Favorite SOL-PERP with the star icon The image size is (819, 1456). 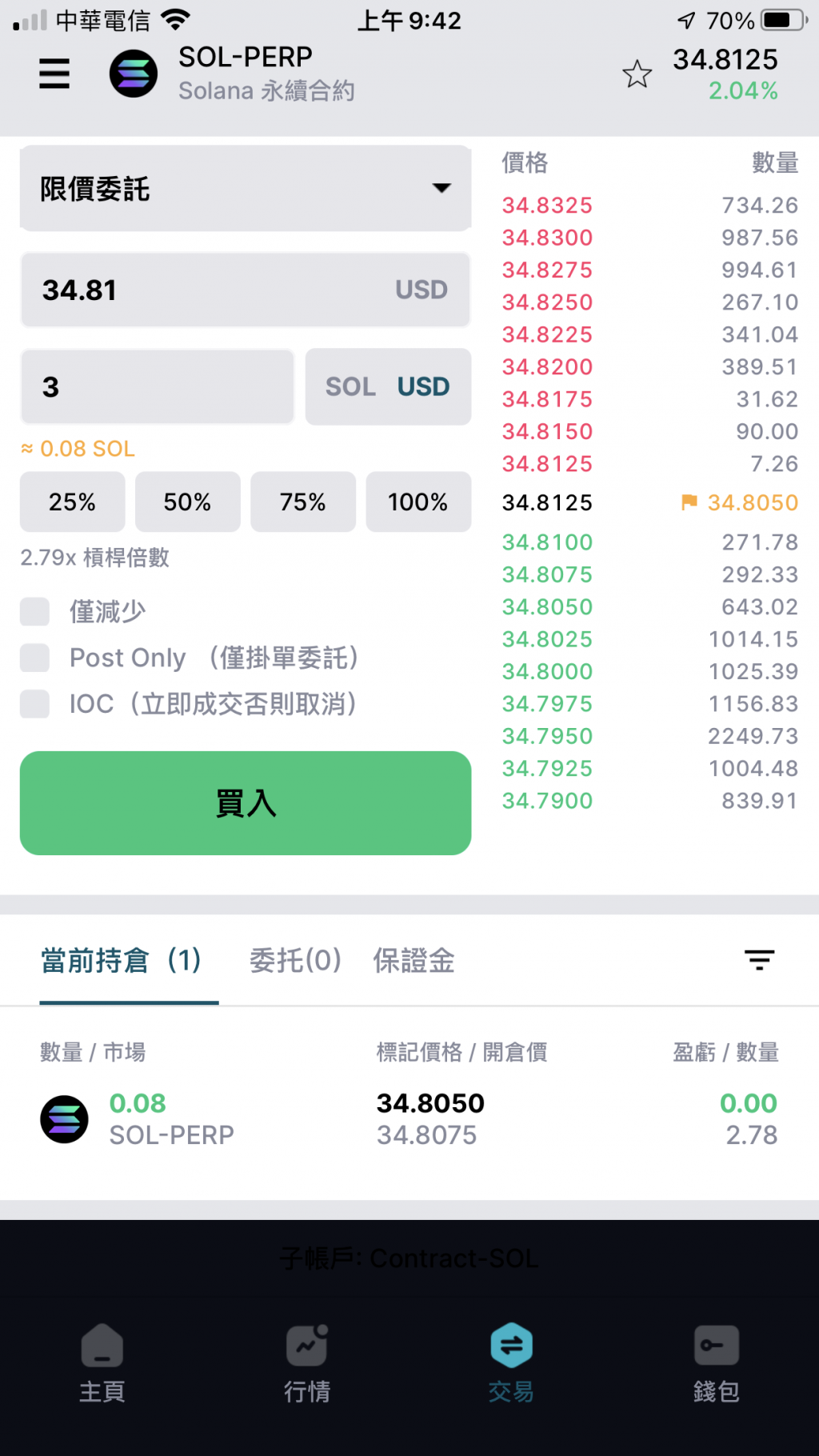click(637, 74)
